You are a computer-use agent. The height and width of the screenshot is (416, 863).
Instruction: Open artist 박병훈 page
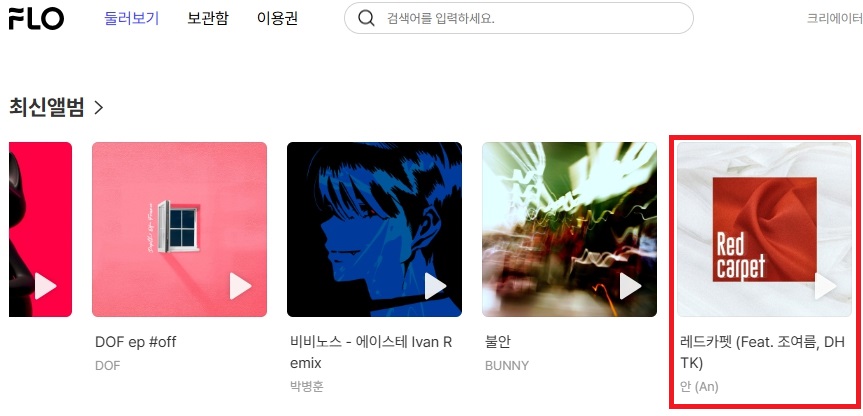(305, 386)
